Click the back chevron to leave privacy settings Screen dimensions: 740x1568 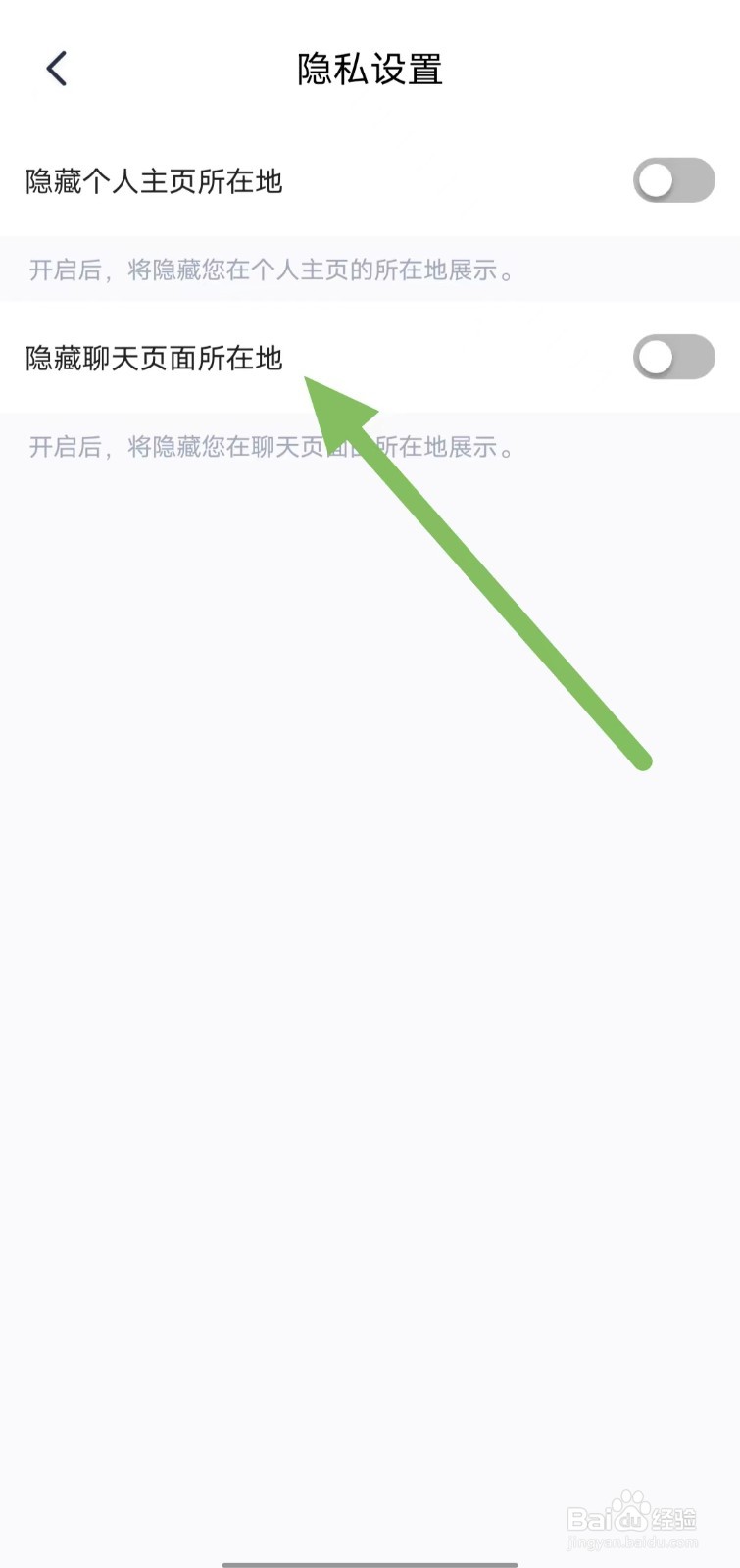click(x=56, y=69)
